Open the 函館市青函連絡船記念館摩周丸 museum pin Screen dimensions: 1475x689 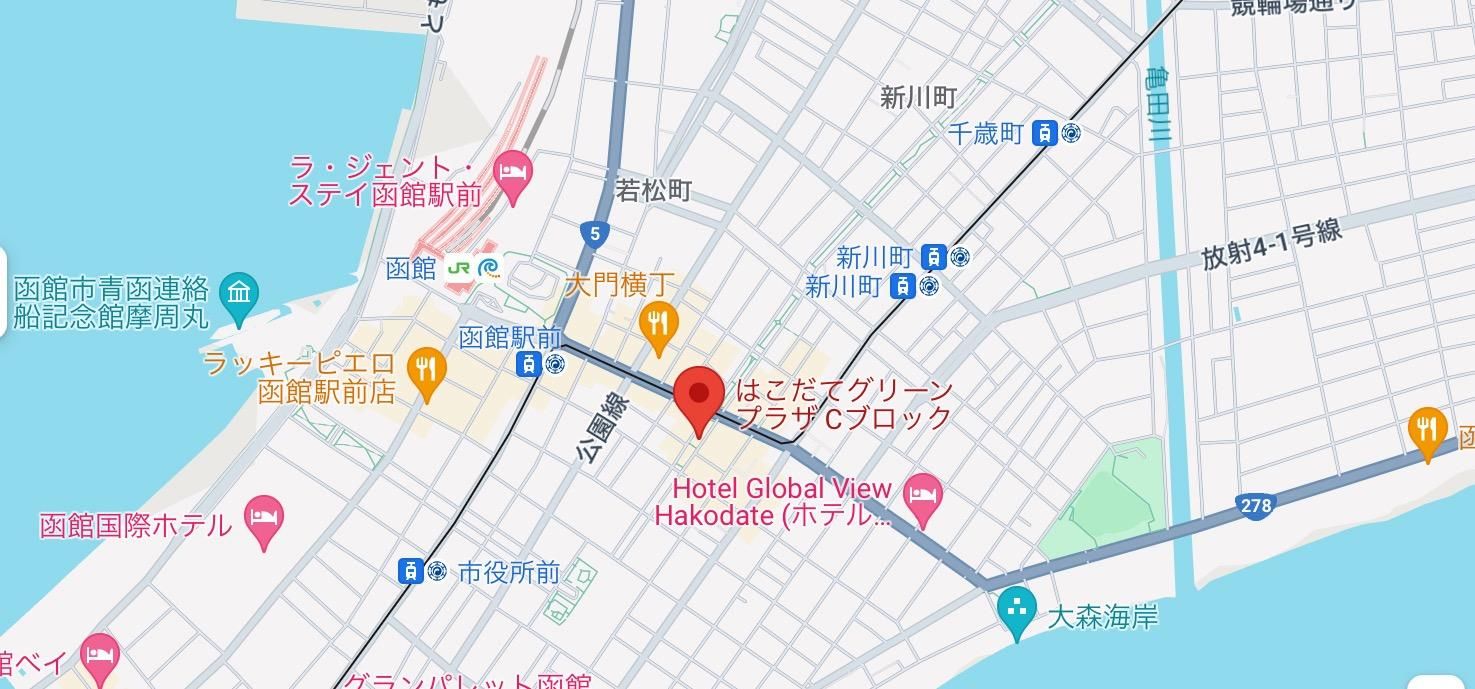240,294
